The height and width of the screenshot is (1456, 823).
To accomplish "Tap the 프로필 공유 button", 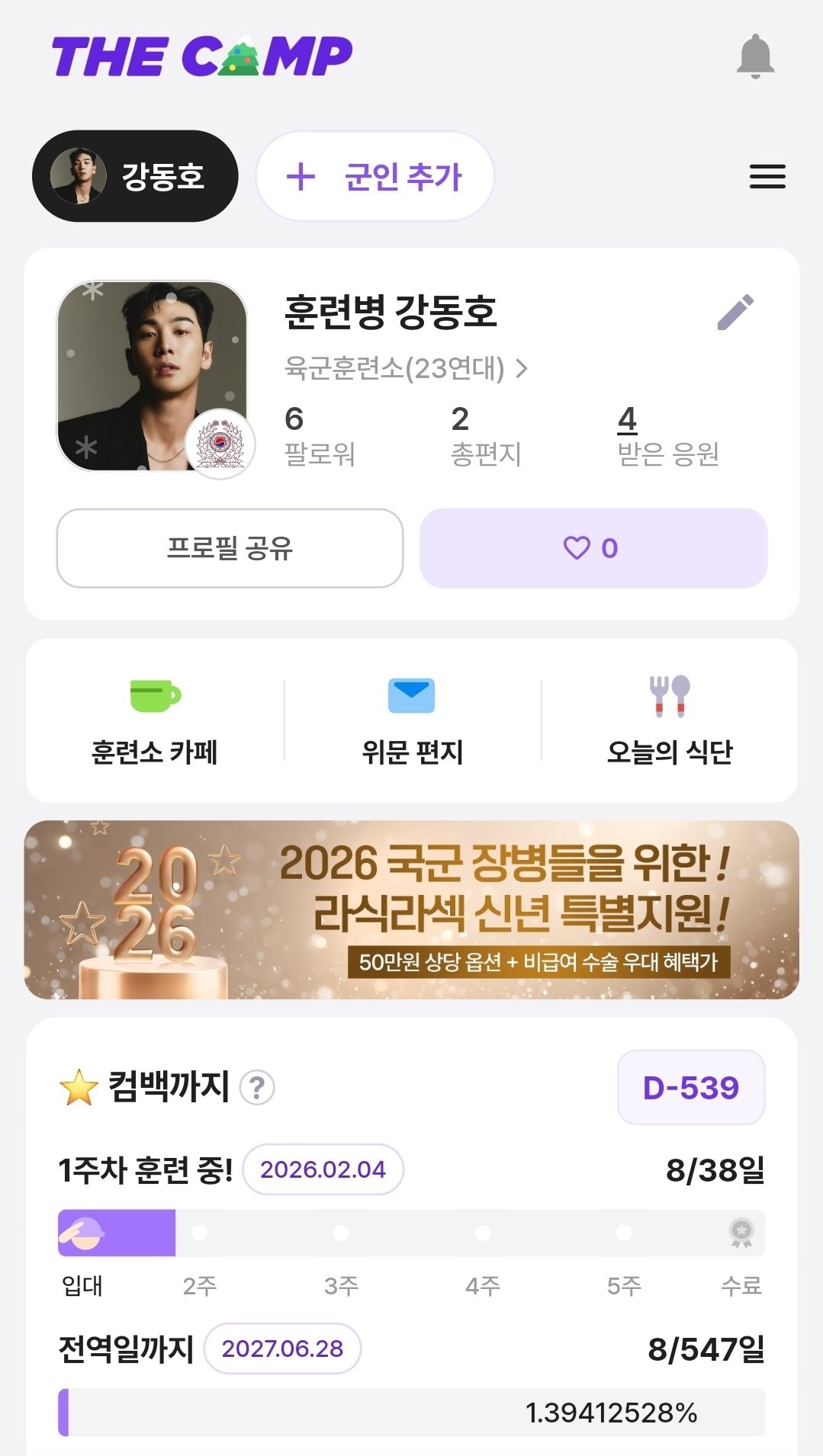I will pyautogui.click(x=230, y=548).
